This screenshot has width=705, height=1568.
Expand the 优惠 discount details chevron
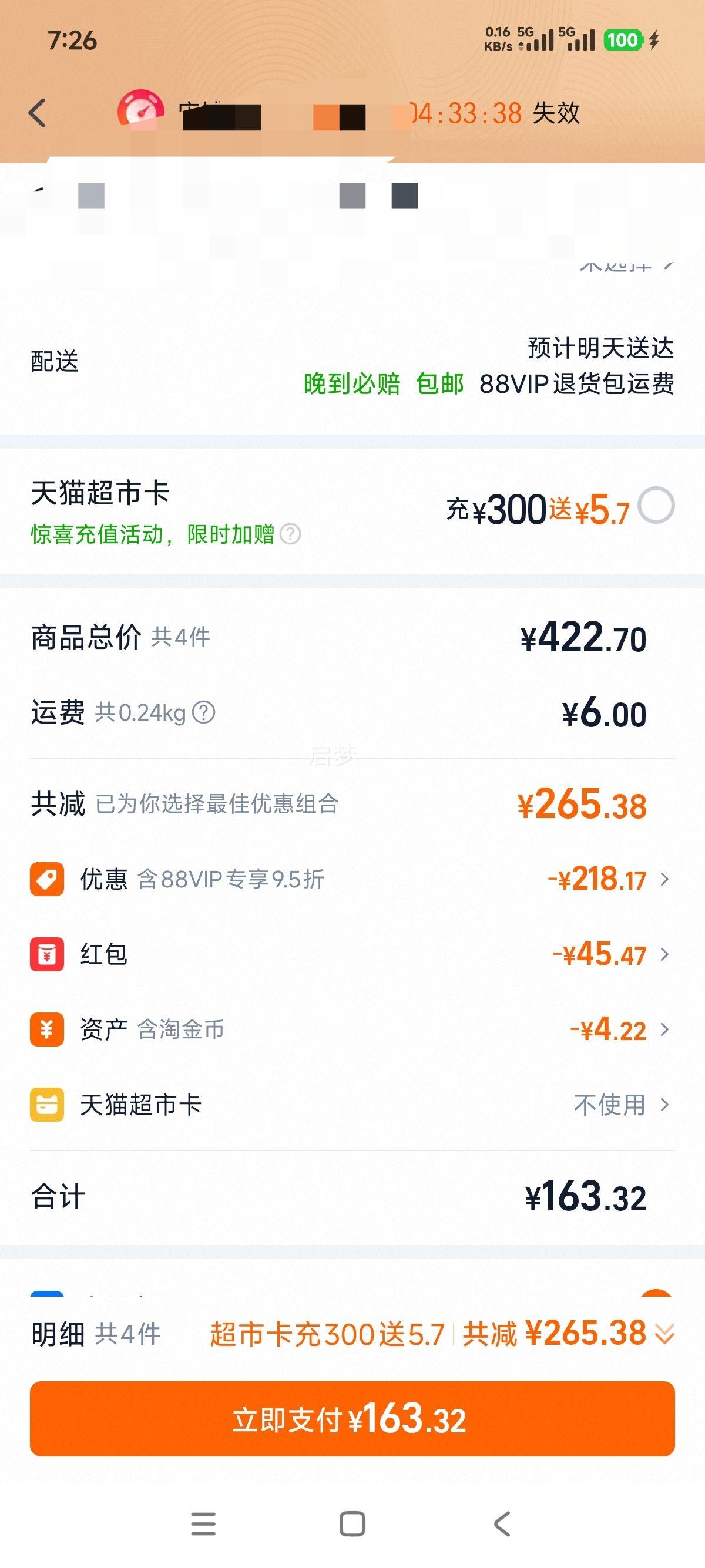point(666,879)
